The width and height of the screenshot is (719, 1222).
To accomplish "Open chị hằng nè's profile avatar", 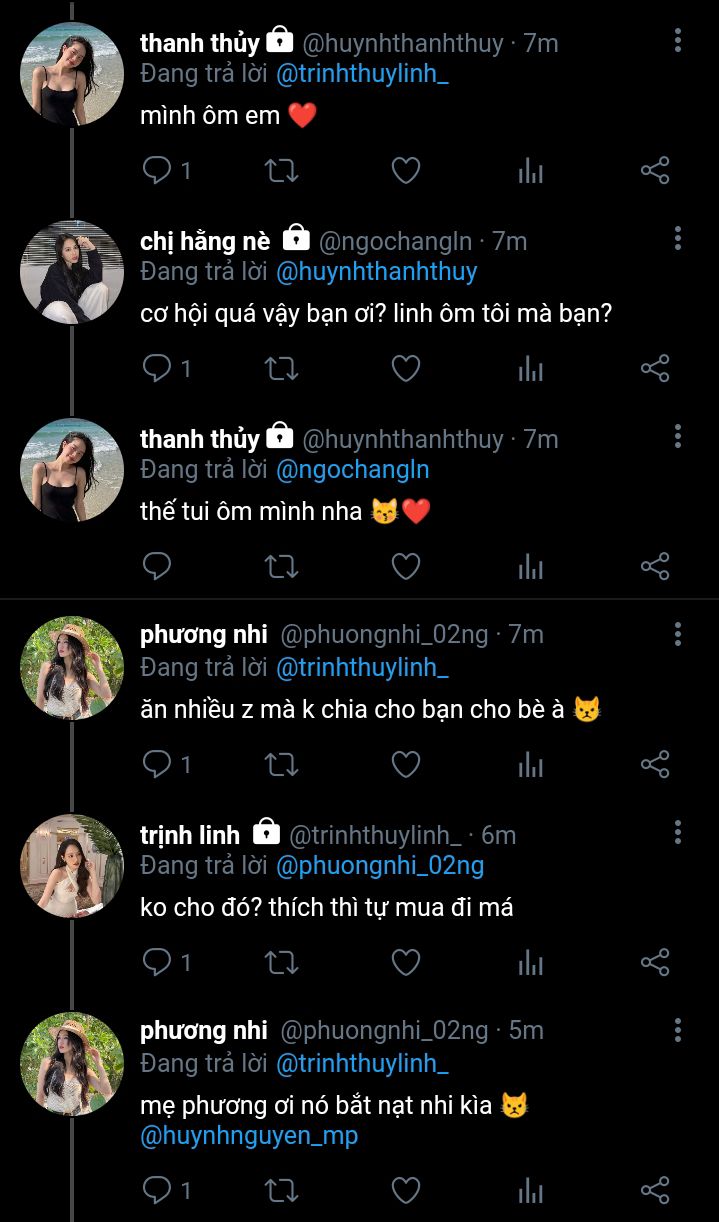I will coord(72,272).
